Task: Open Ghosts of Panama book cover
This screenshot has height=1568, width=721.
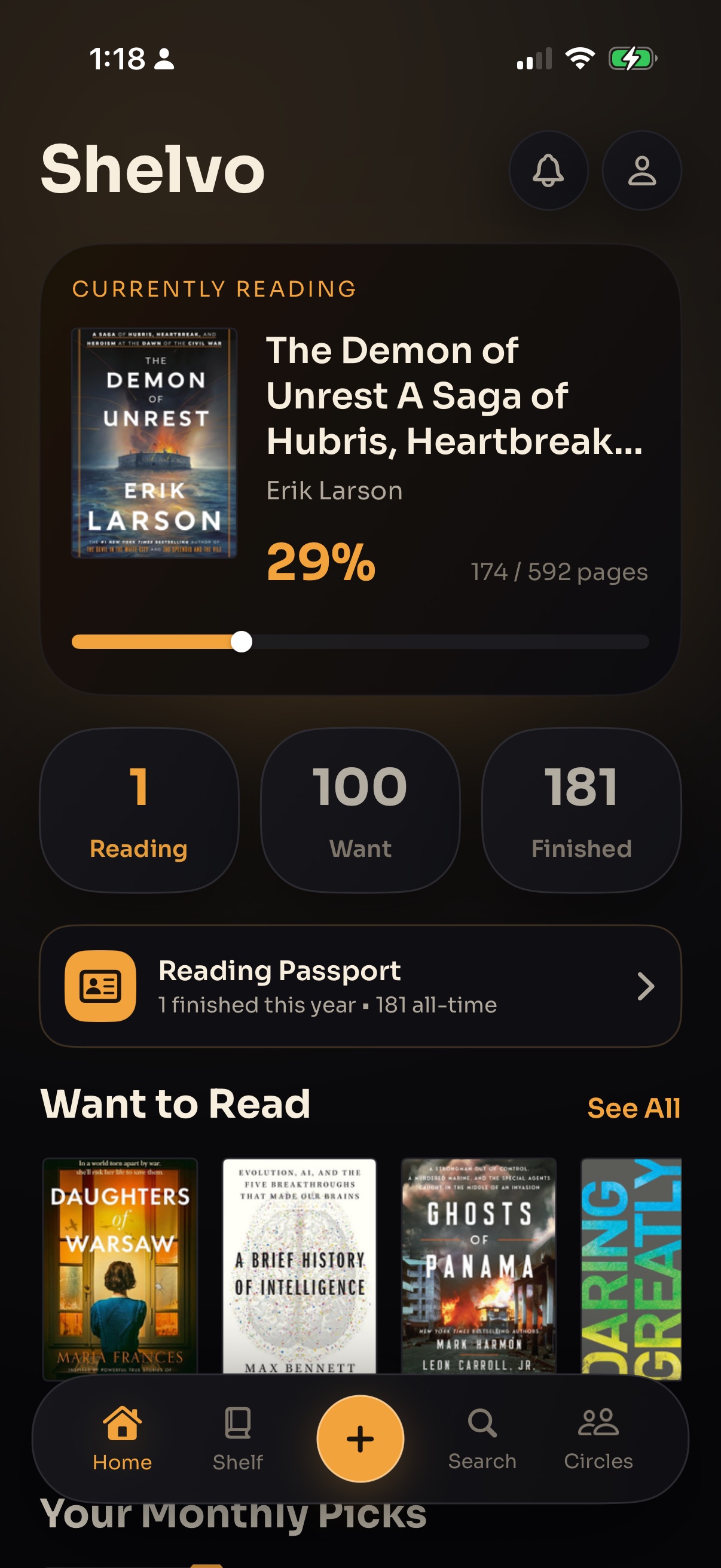Action: click(x=479, y=1263)
